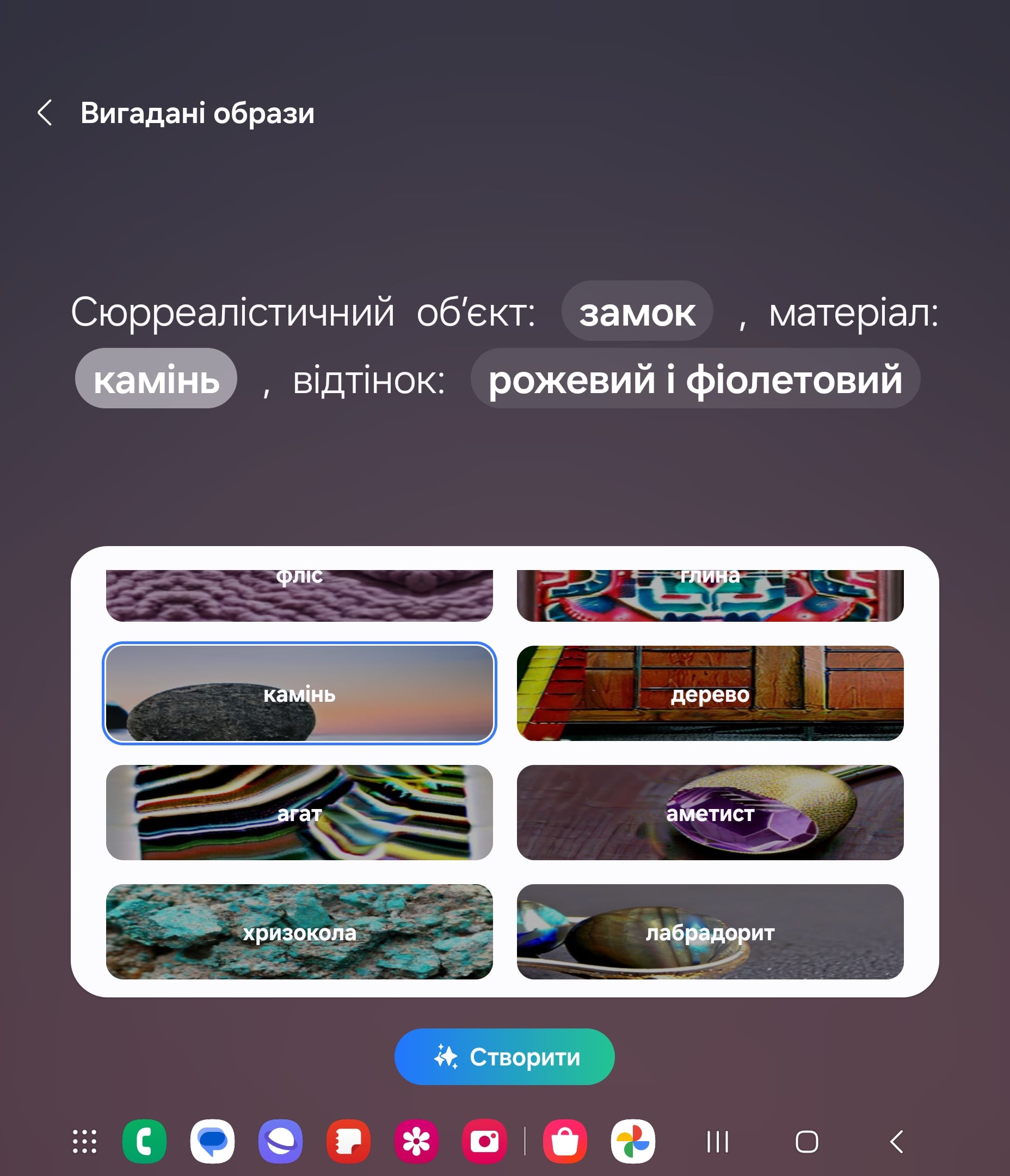This screenshot has width=1010, height=1176.
Task: Change the shade chip рожевий і фіолетовий
Action: pos(695,378)
